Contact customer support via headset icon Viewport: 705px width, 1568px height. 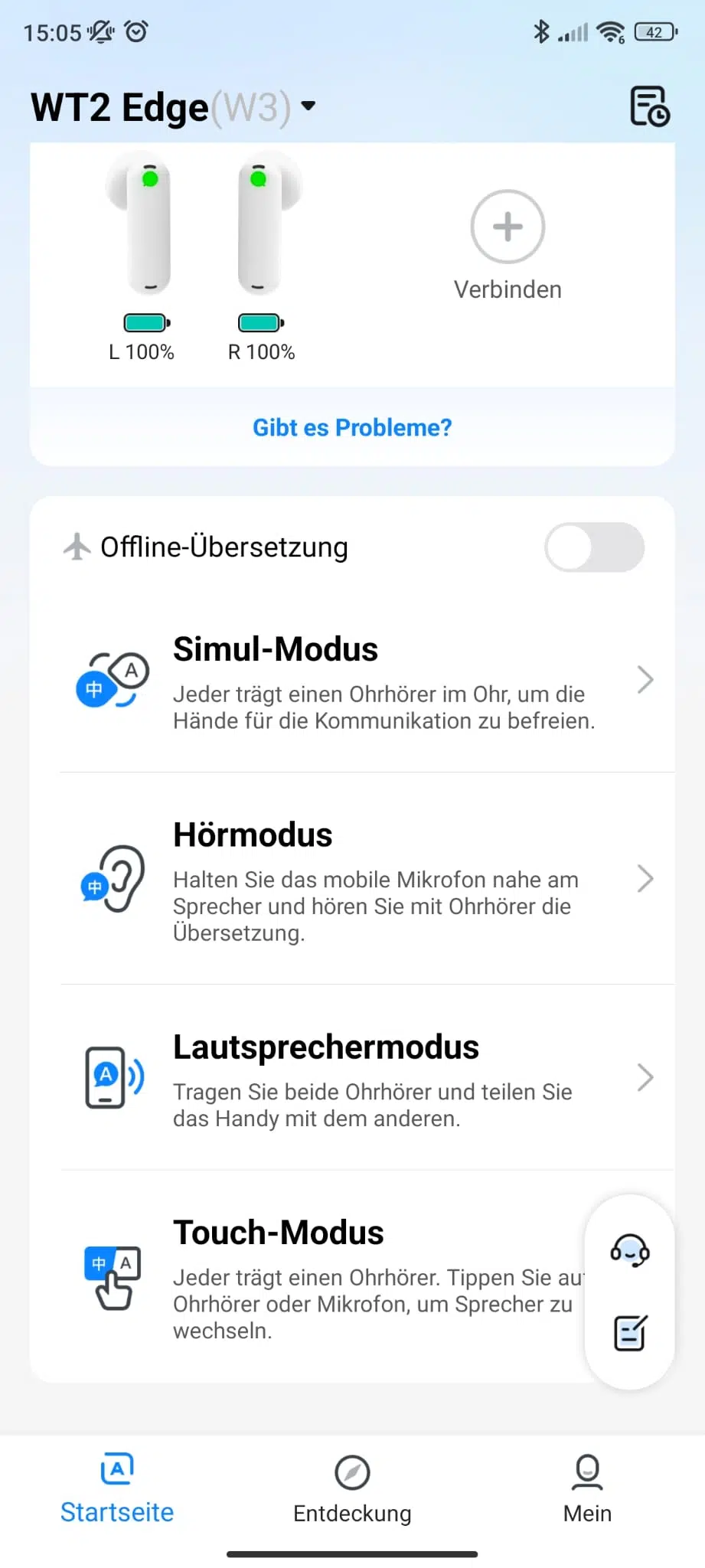tap(630, 1252)
